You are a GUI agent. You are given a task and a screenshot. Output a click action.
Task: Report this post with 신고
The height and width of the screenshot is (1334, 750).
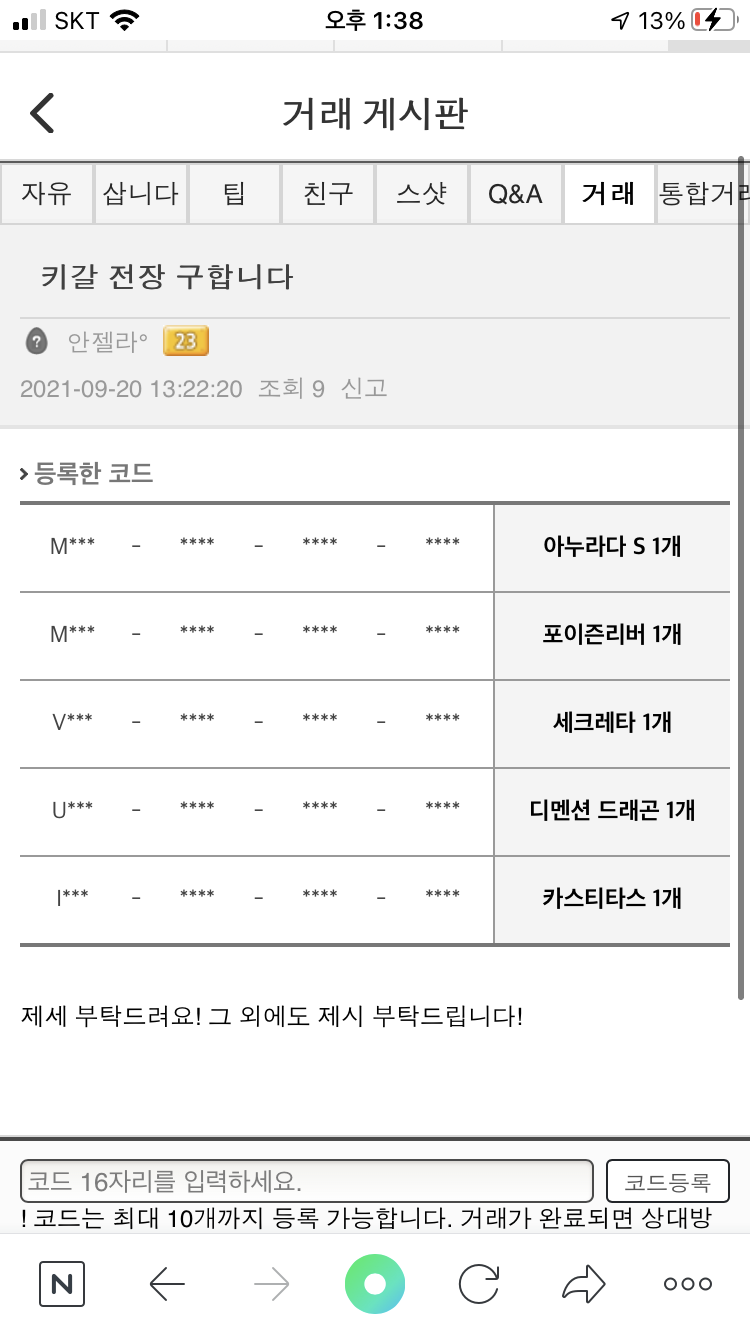pos(364,389)
